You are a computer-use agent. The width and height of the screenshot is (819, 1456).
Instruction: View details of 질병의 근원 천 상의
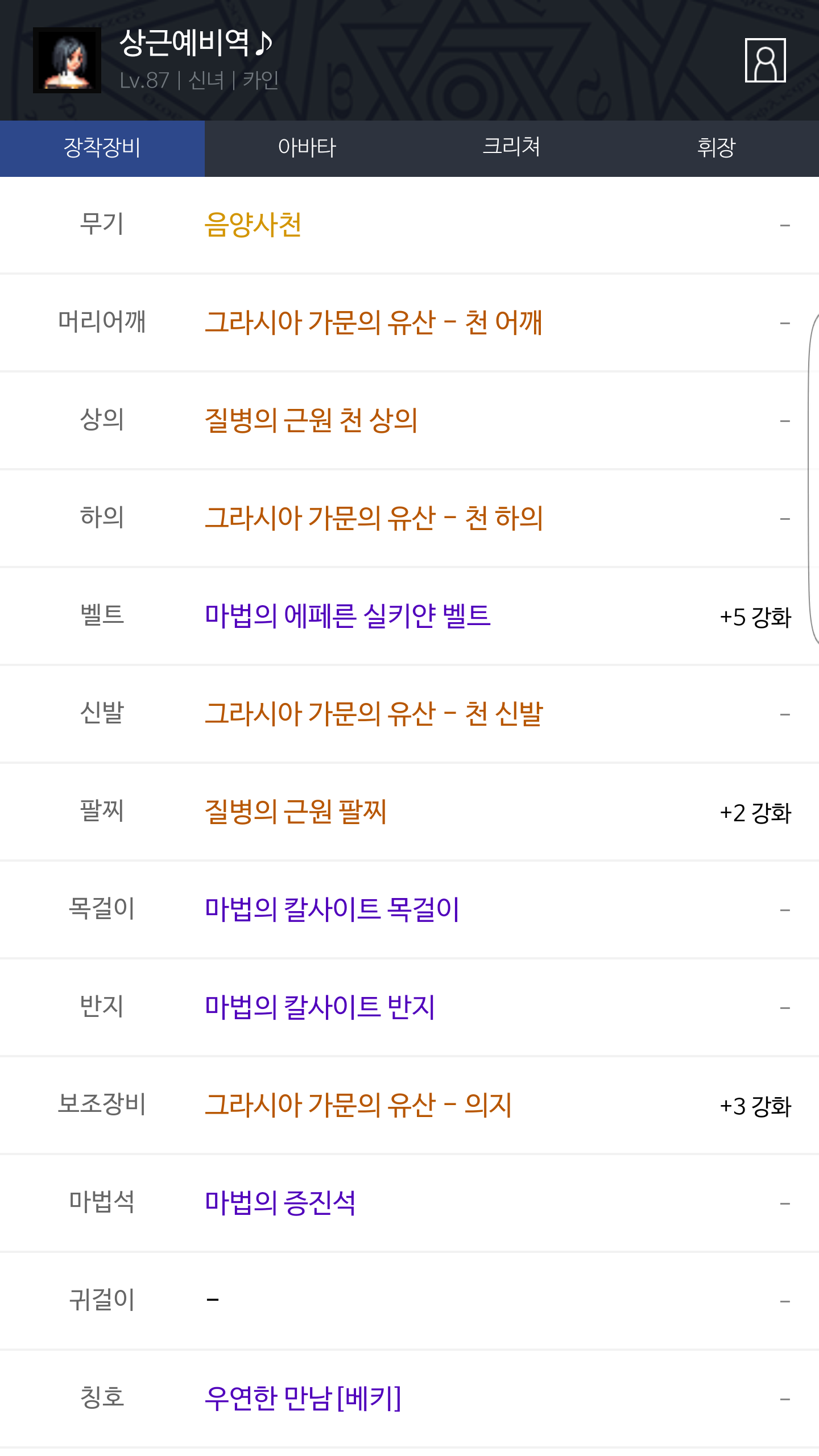tap(311, 420)
